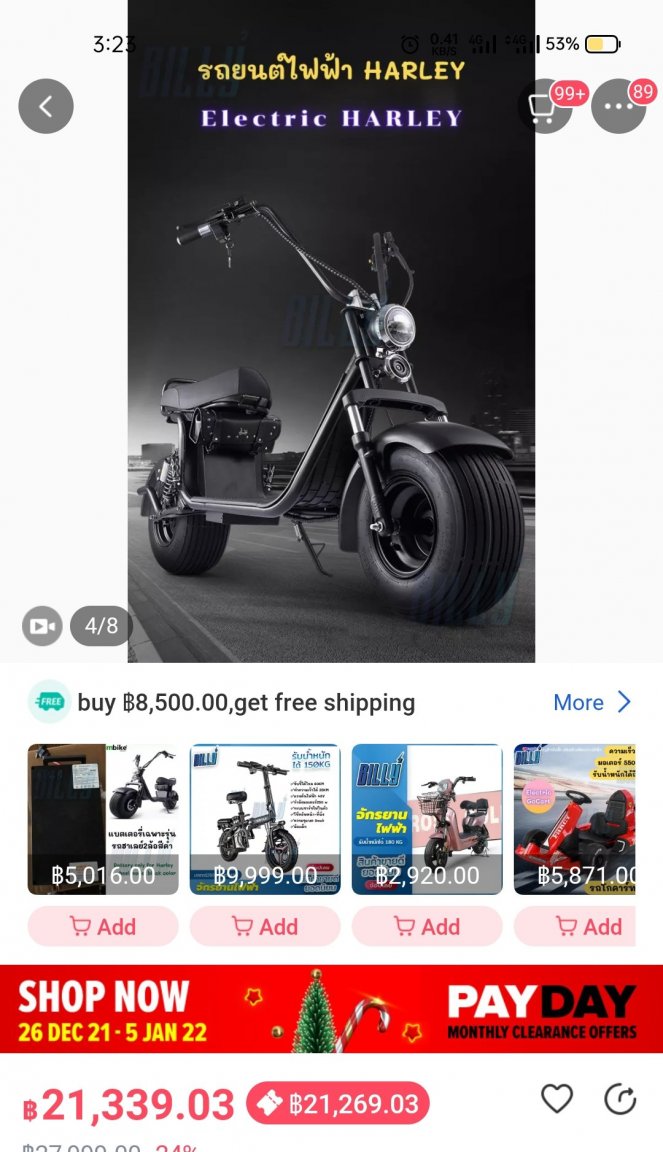Viewport: 663px width, 1152px height.
Task: Go back to the previous page
Action: tap(46, 106)
